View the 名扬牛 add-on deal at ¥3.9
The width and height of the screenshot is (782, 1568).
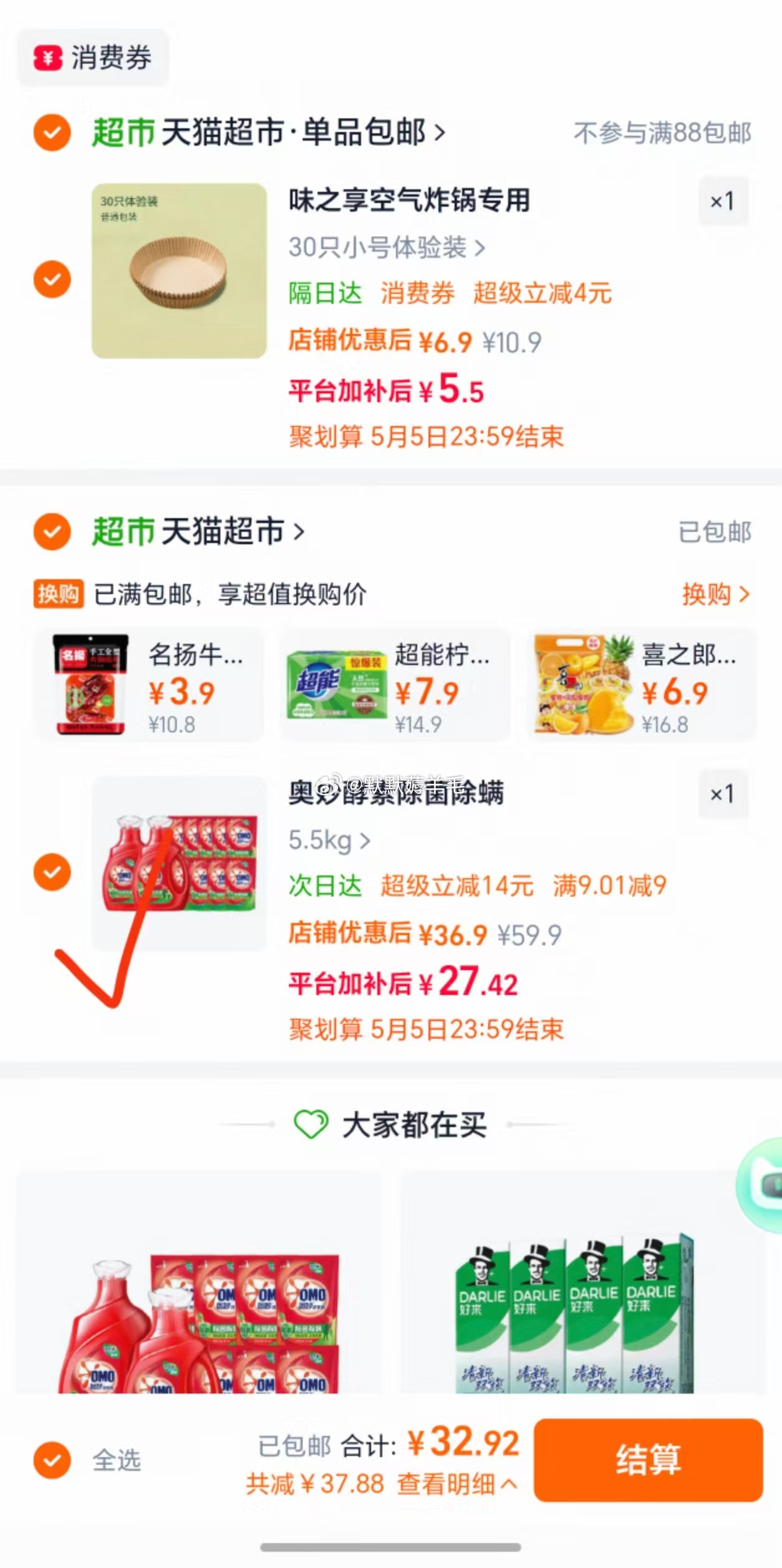tap(149, 685)
